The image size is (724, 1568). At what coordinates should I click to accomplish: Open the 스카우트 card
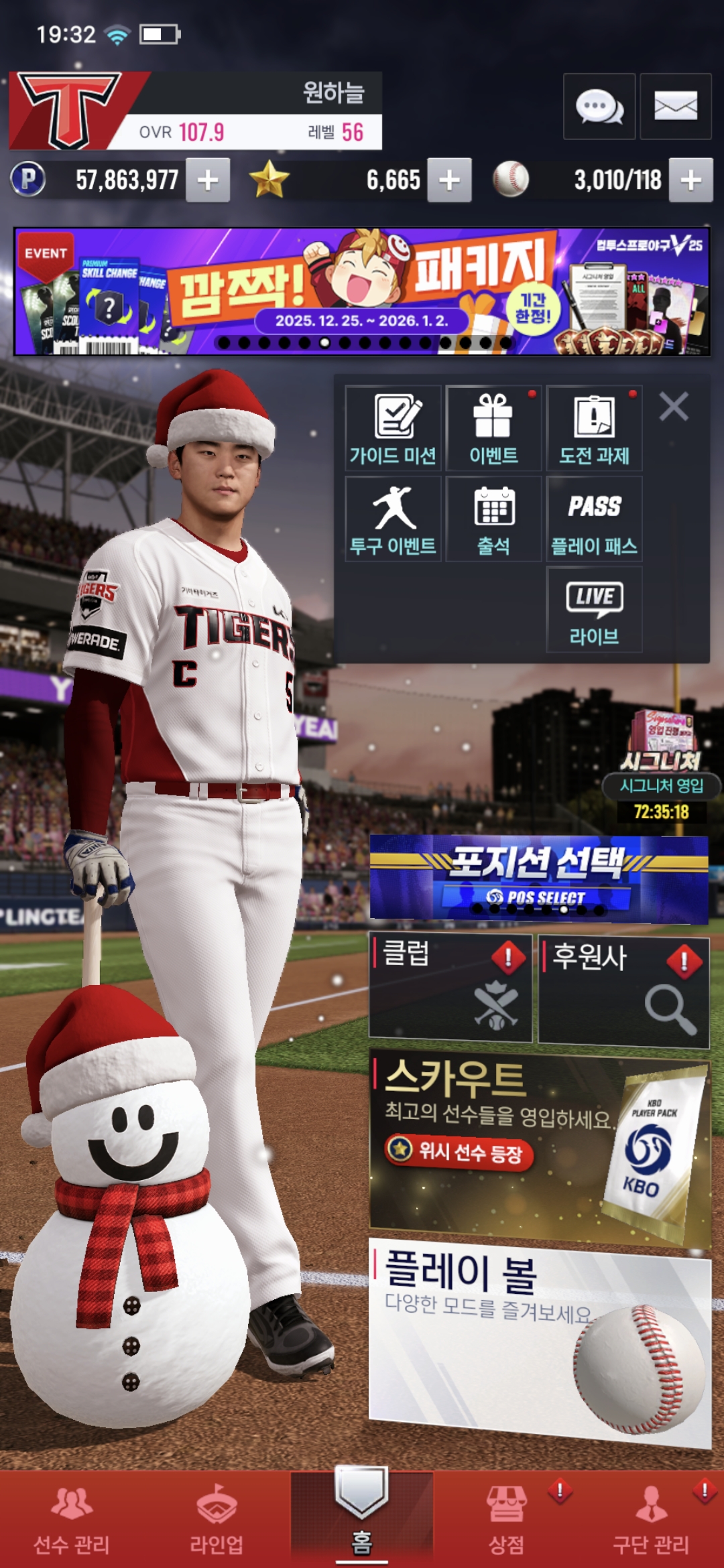538,1147
